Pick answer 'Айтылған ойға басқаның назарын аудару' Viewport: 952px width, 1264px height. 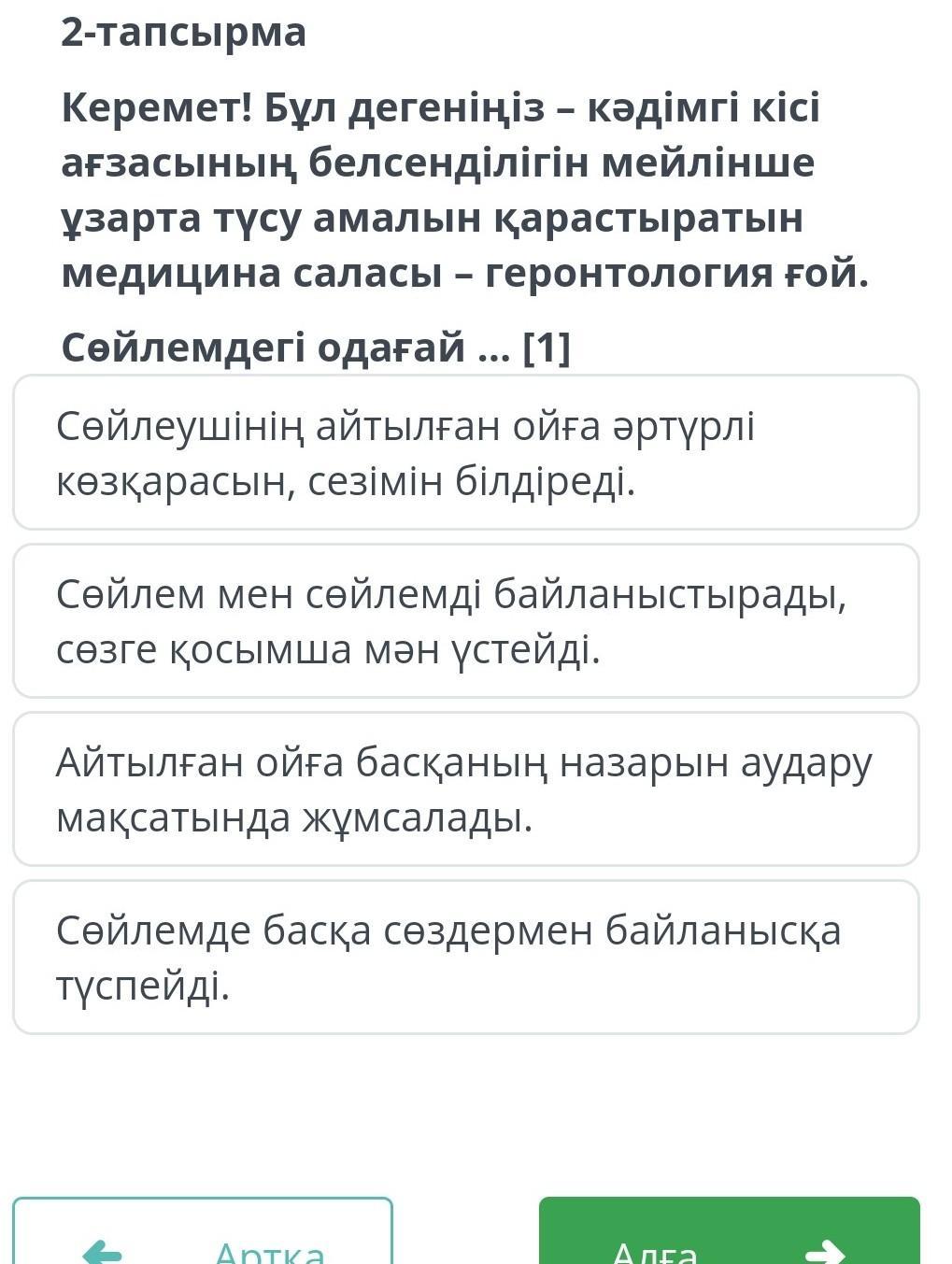[x=466, y=788]
